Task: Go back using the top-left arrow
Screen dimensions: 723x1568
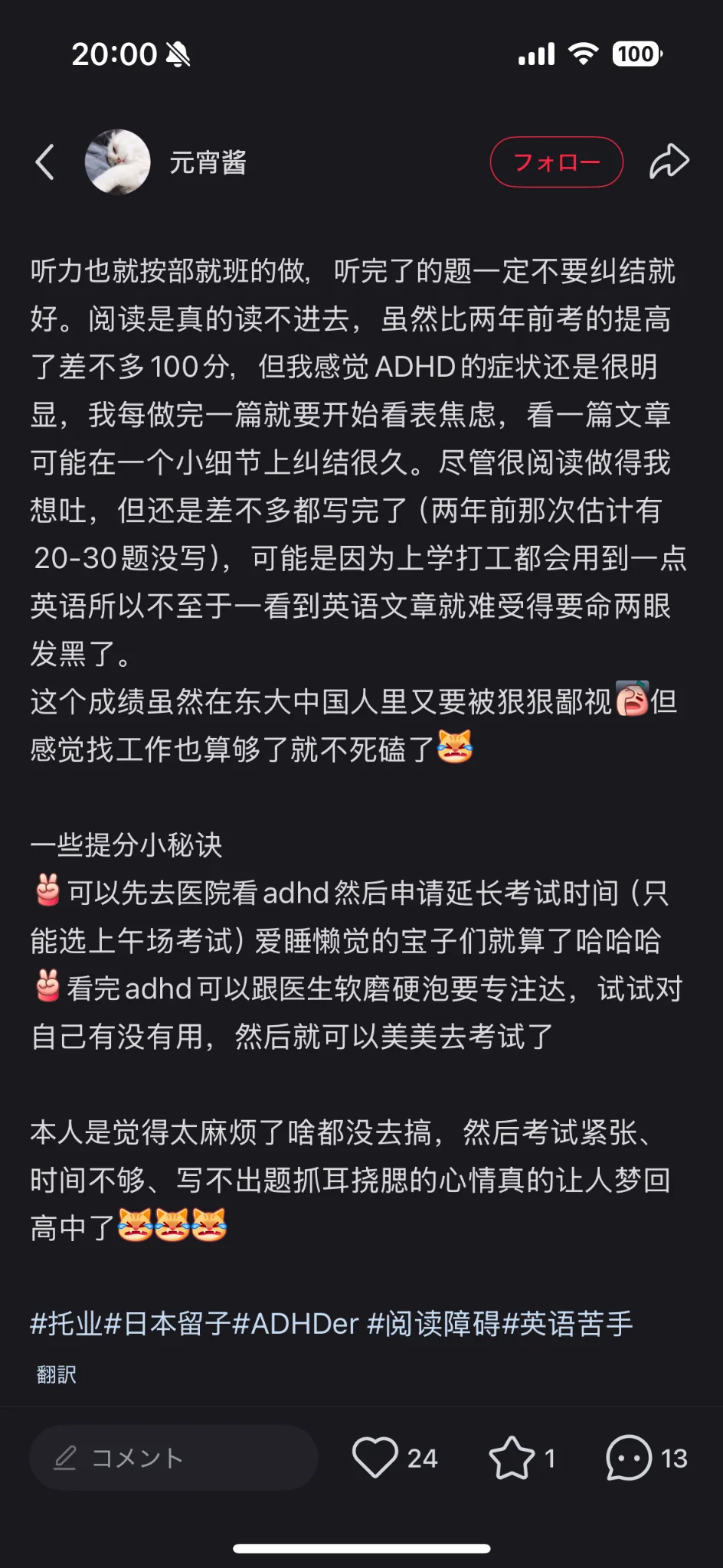Action: (45, 162)
